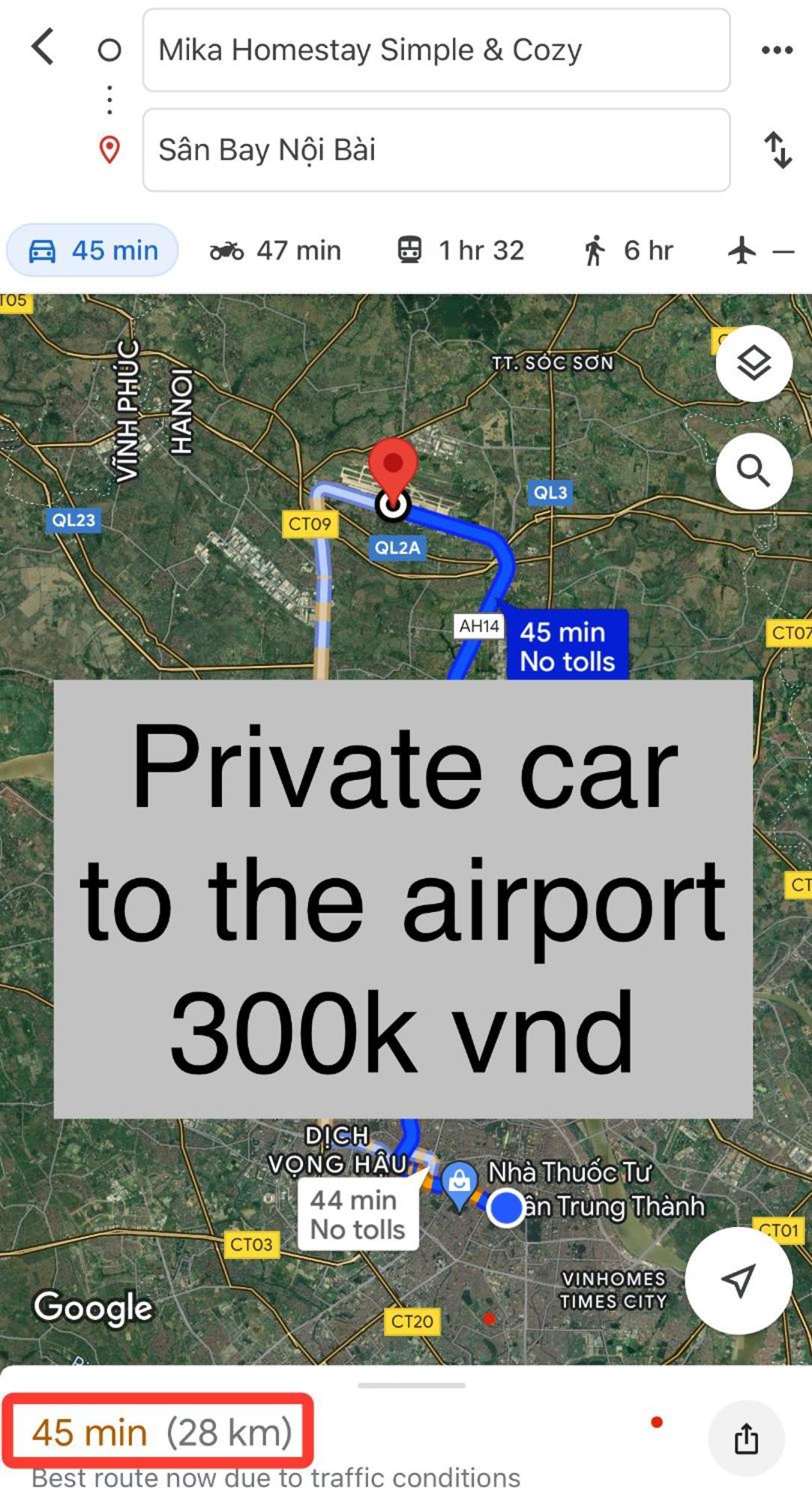
Task: Search along the route
Action: coord(754,471)
